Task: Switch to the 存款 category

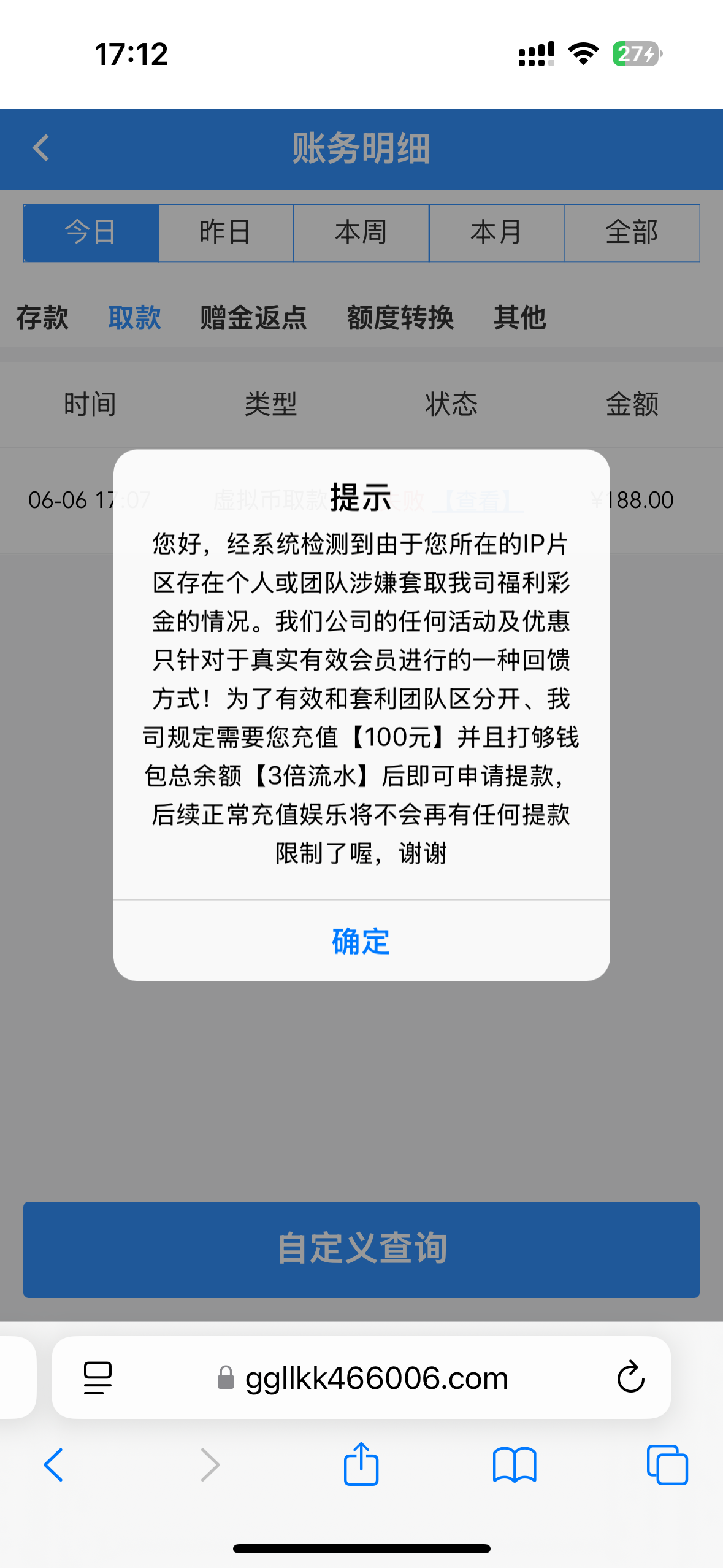Action: click(x=42, y=318)
